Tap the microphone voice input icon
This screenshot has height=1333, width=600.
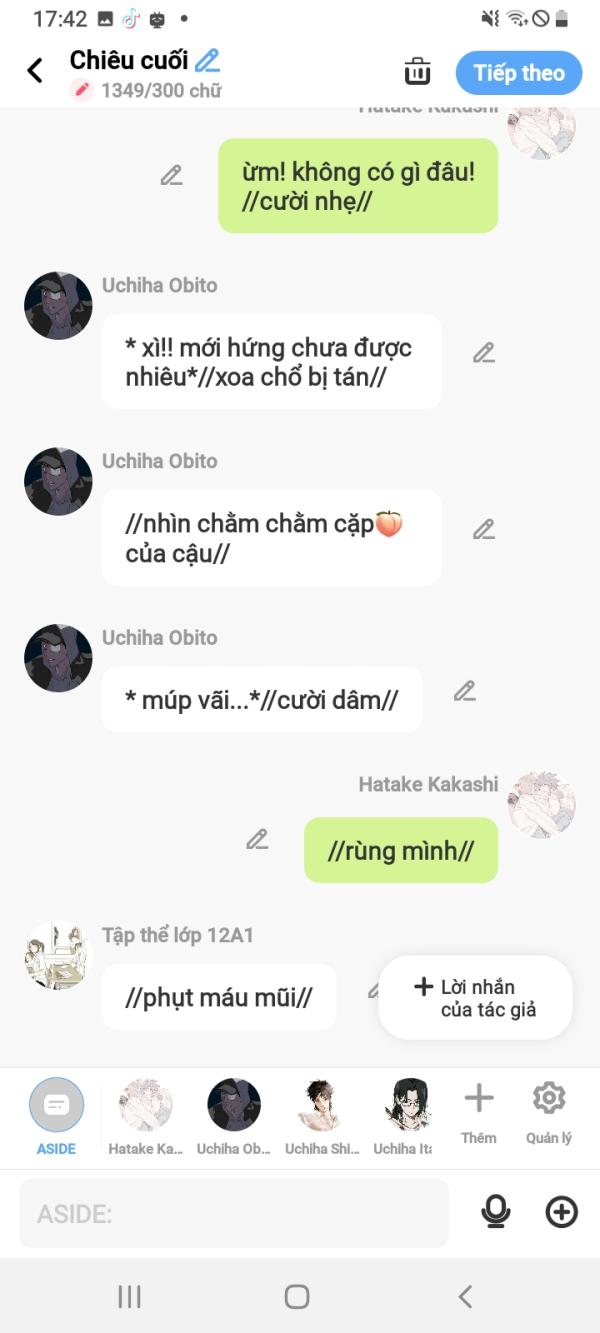tap(495, 1213)
